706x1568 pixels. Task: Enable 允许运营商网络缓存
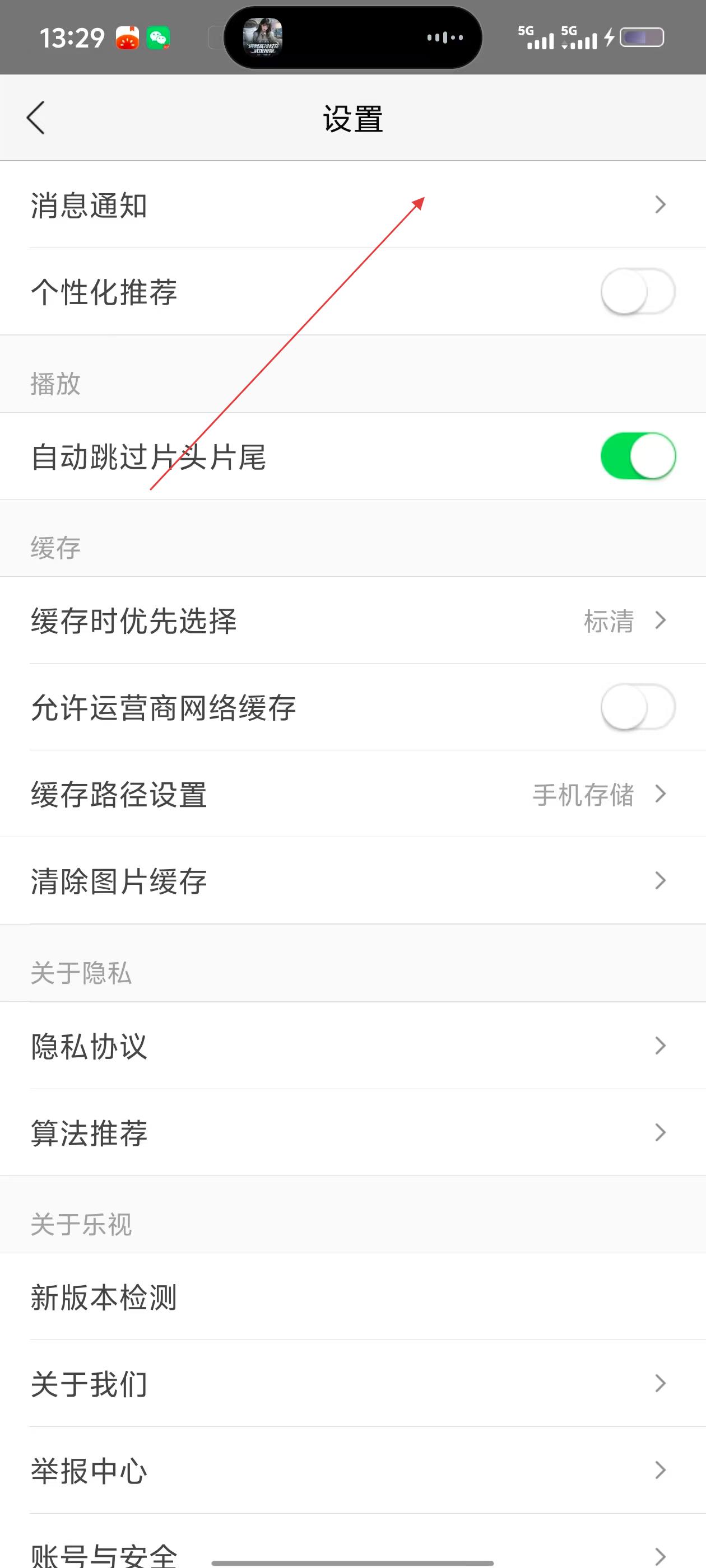point(637,707)
